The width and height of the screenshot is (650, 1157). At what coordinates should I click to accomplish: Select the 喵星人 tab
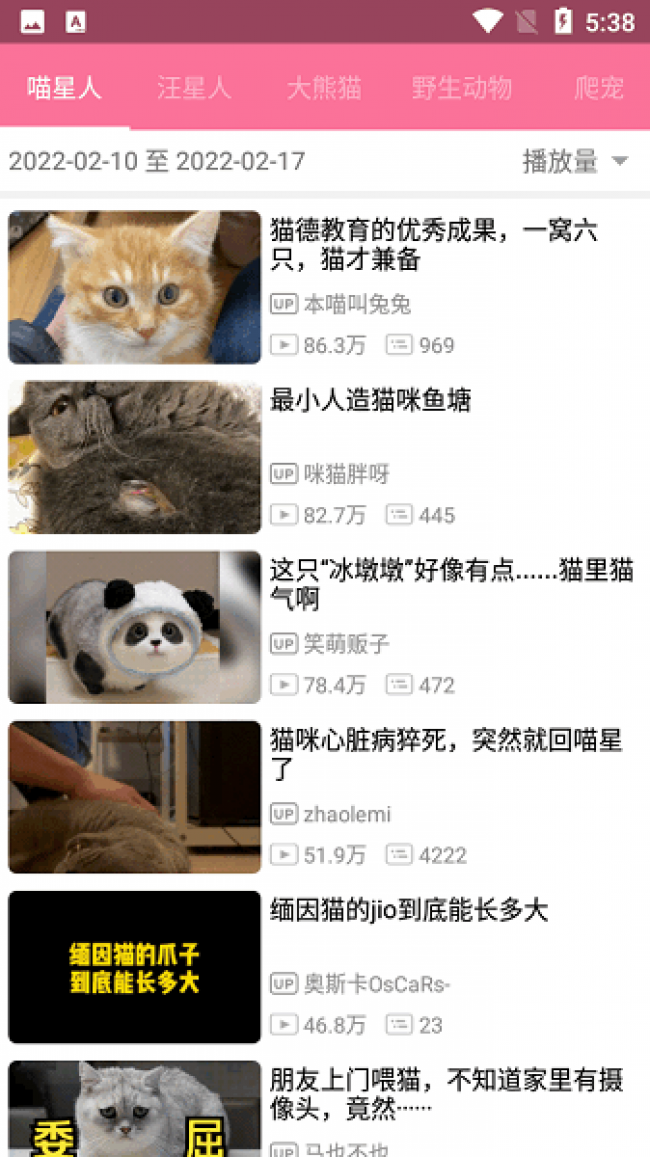pyautogui.click(x=64, y=88)
